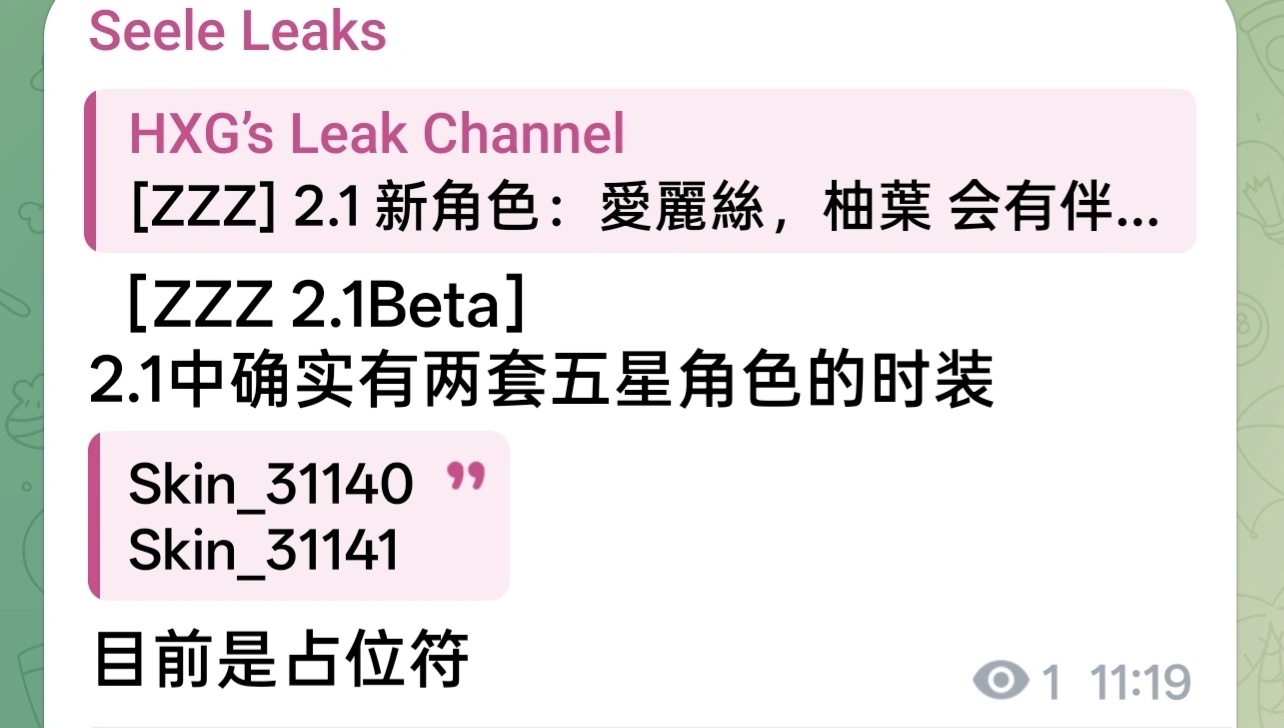Screen dimensions: 1284x728
Task: Open the Seele Leaks channel name
Action: pyautogui.click(x=237, y=32)
